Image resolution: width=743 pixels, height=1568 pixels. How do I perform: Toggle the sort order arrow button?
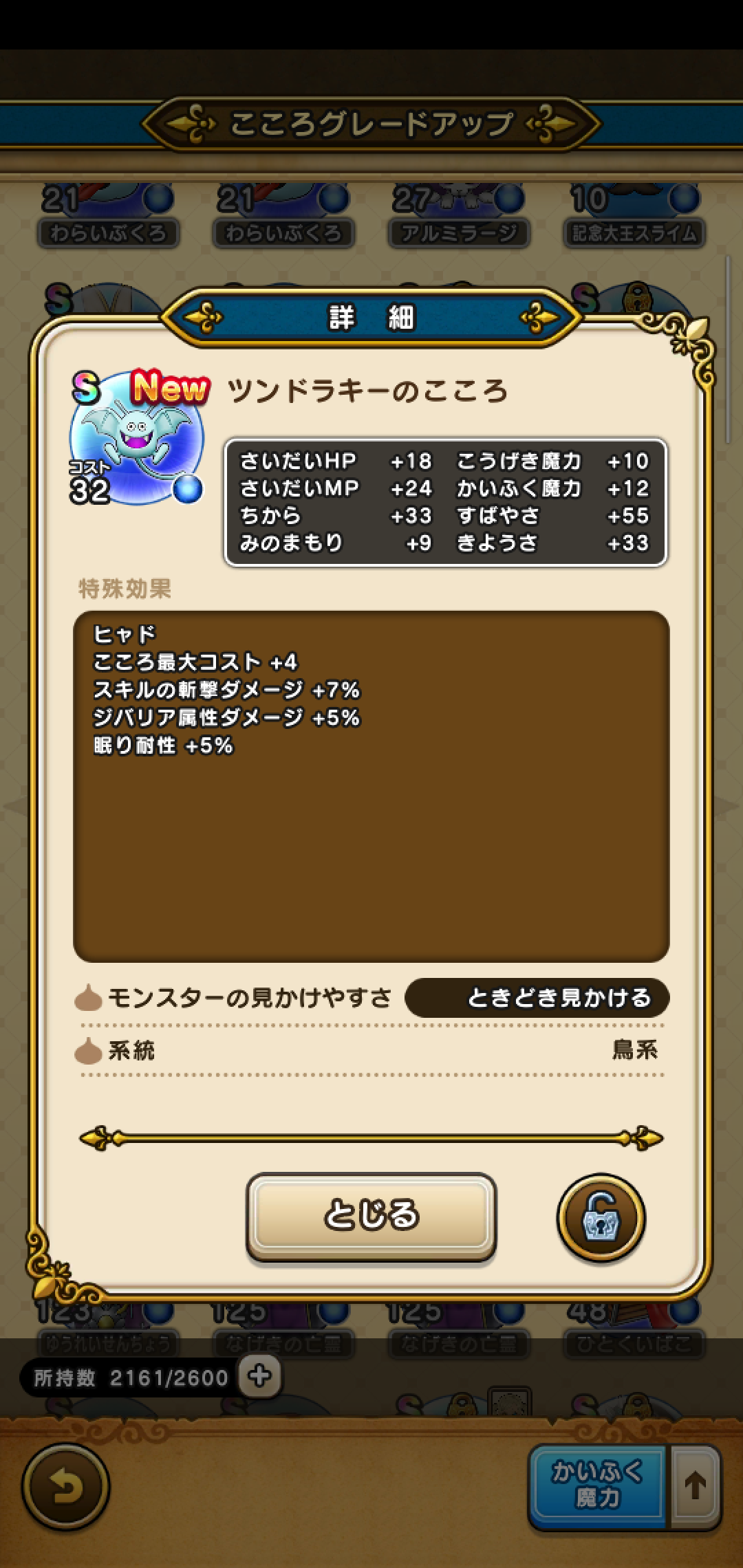[696, 1485]
